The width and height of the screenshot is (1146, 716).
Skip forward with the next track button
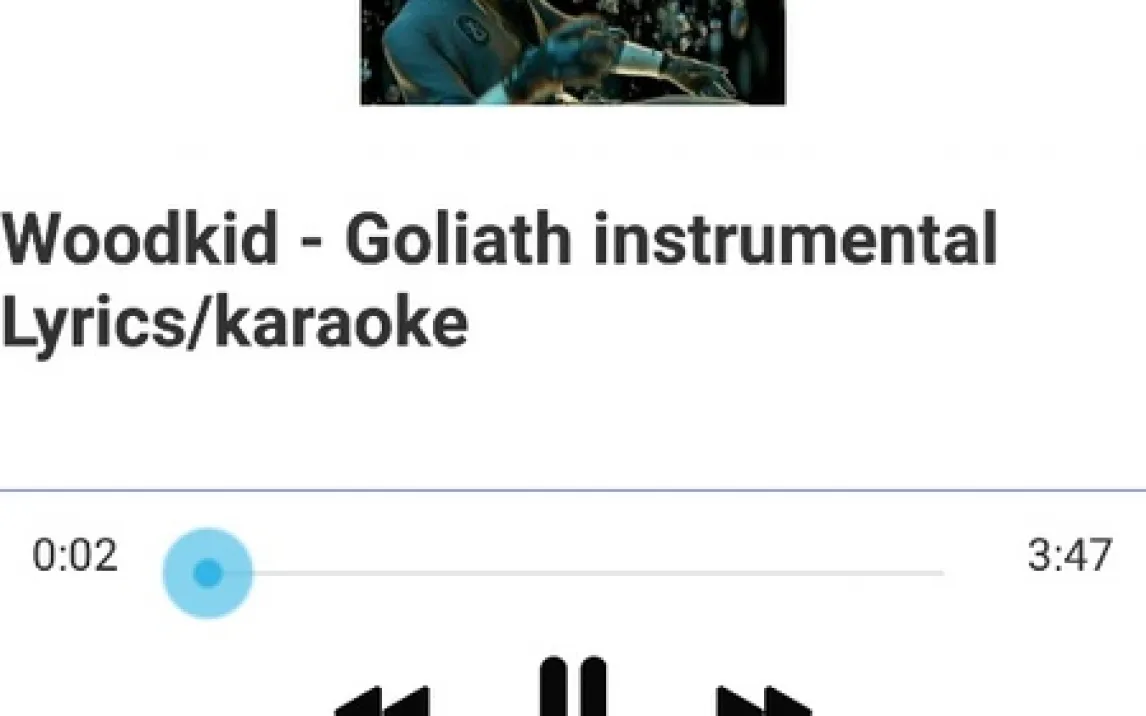coord(764,701)
